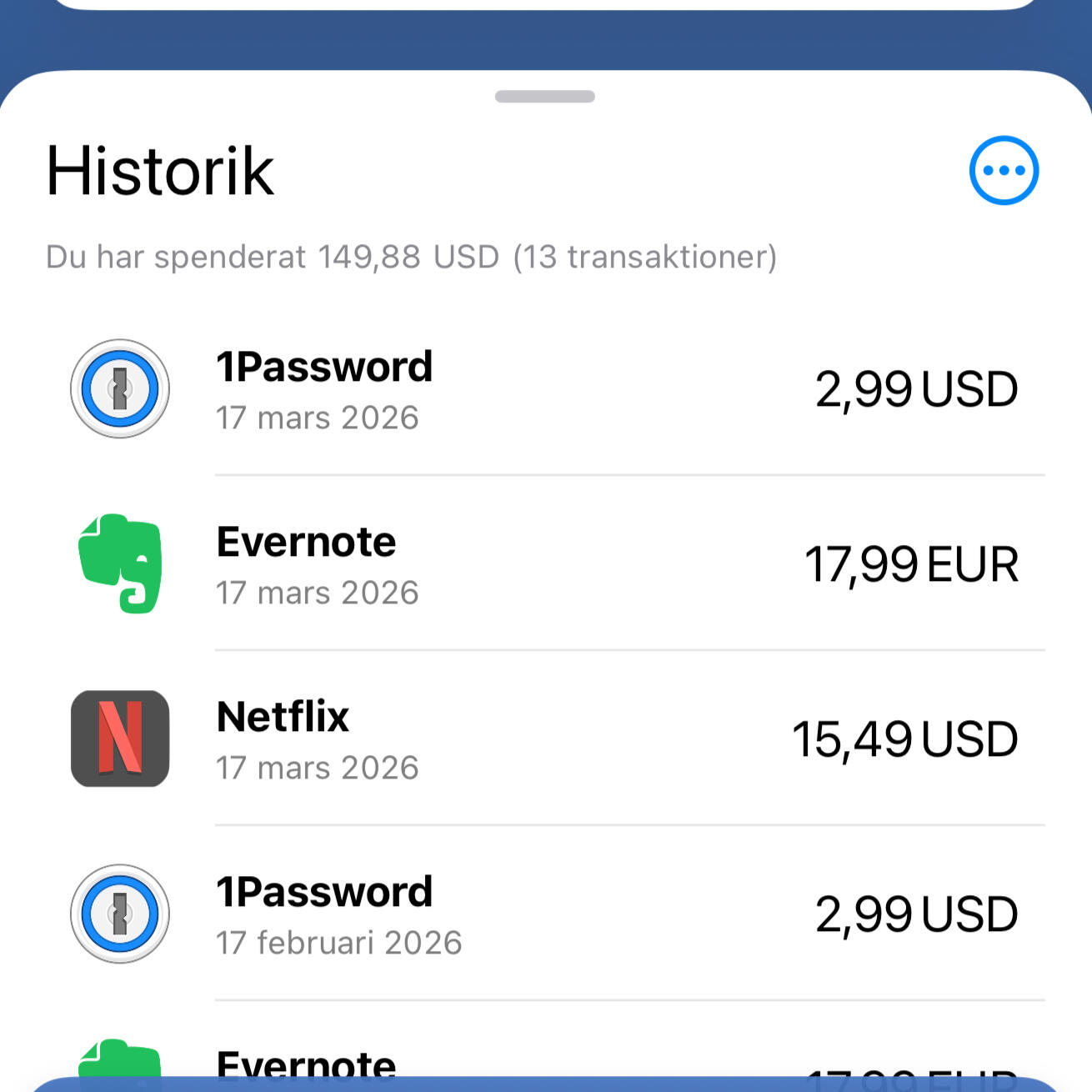This screenshot has height=1092, width=1092.
Task: Open the 1Password transaction from 17 mars 2026
Action: [545, 389]
